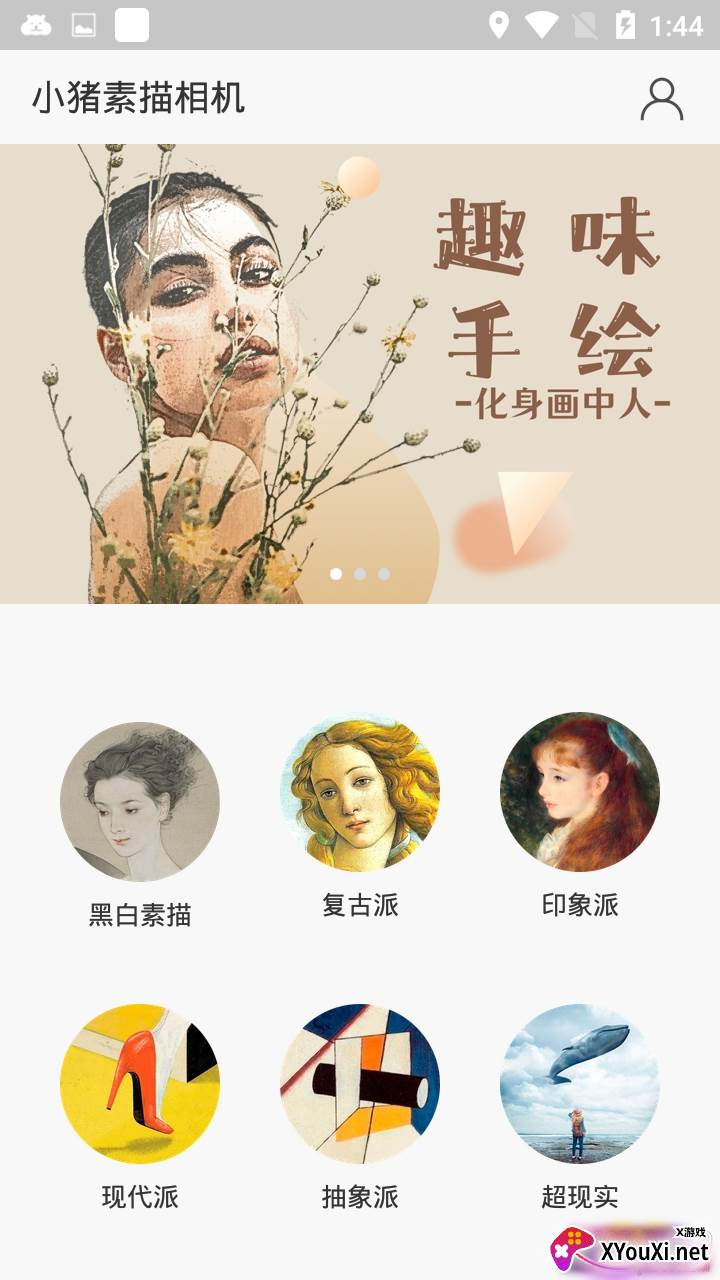Choose the 复古派 filter

(x=360, y=792)
